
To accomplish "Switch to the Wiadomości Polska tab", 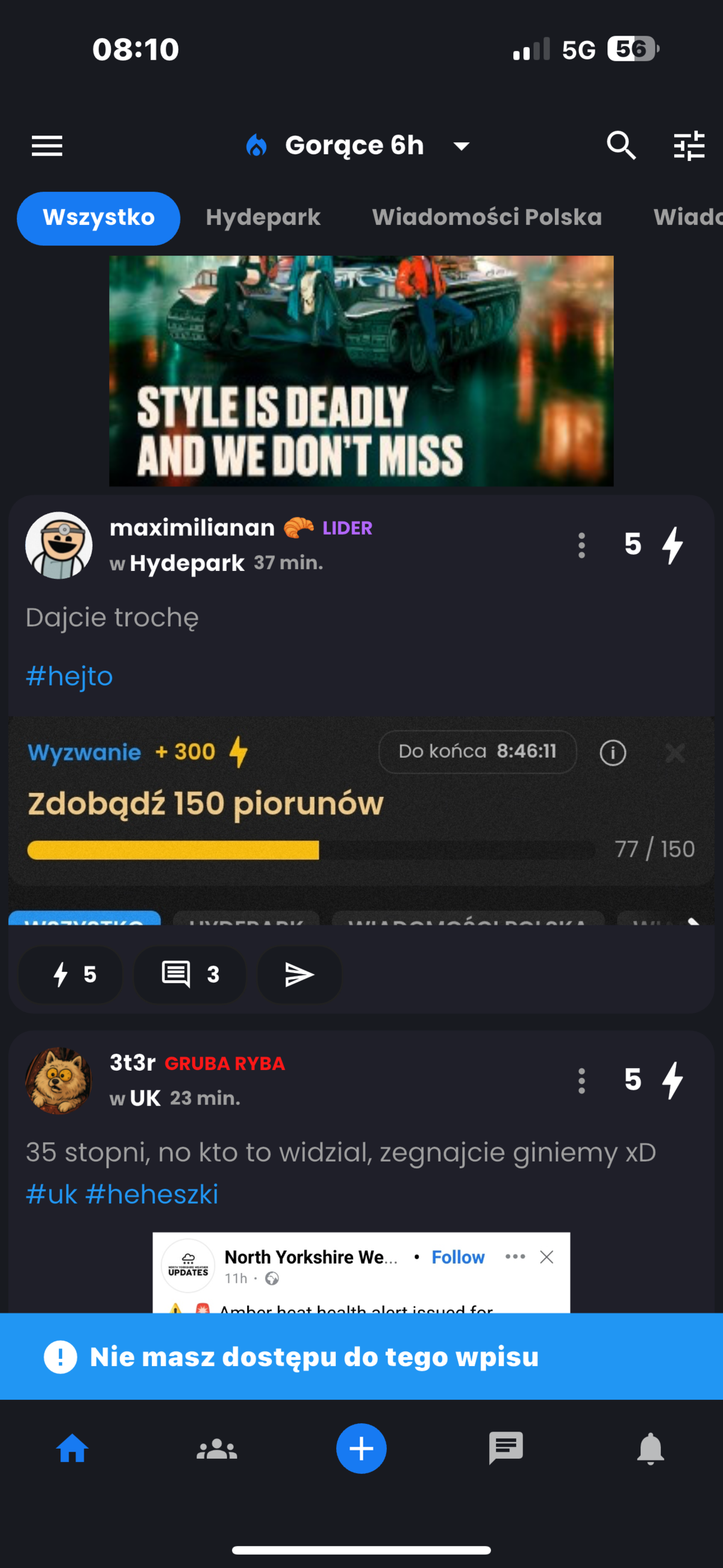I will tap(487, 218).
